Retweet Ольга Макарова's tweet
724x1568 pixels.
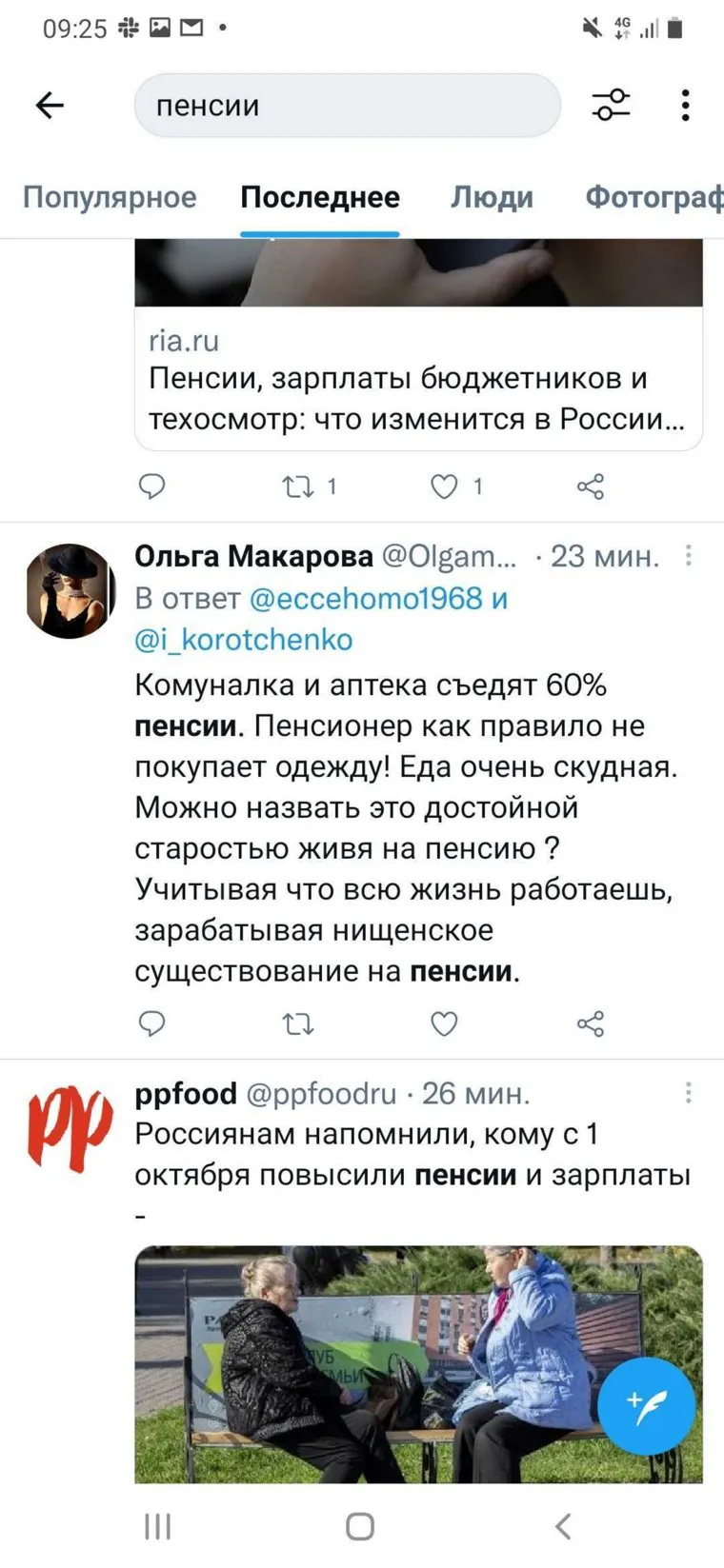tap(298, 1023)
